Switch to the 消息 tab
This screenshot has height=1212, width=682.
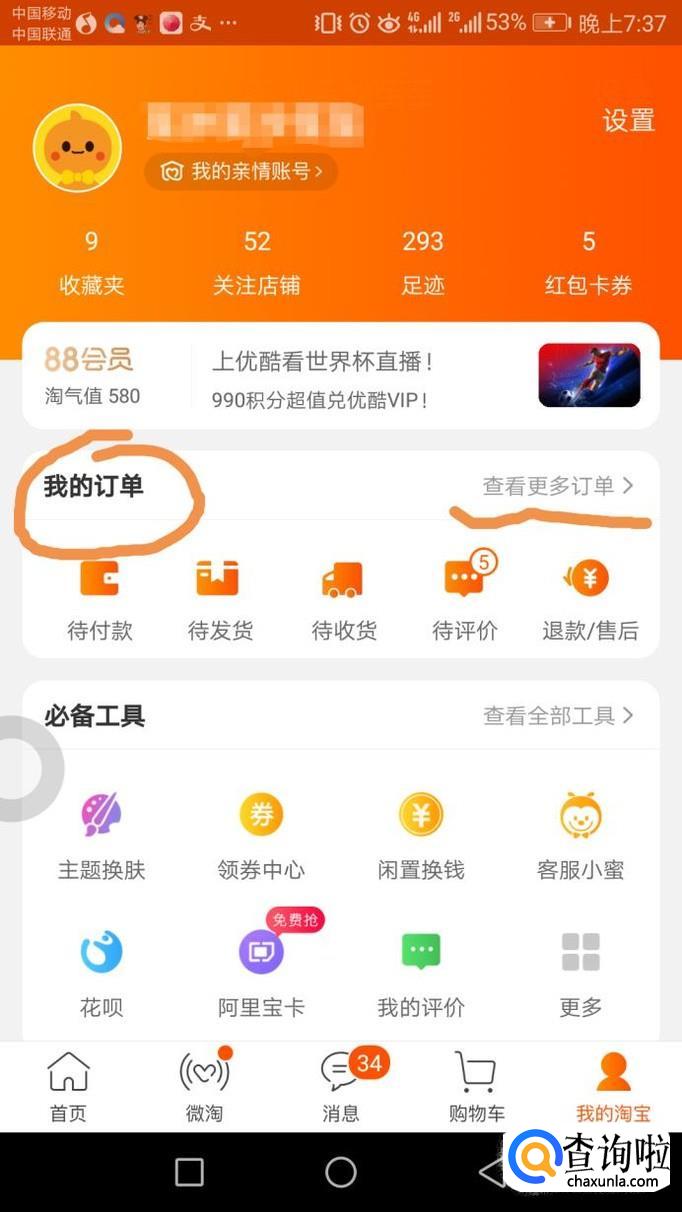click(x=341, y=1087)
